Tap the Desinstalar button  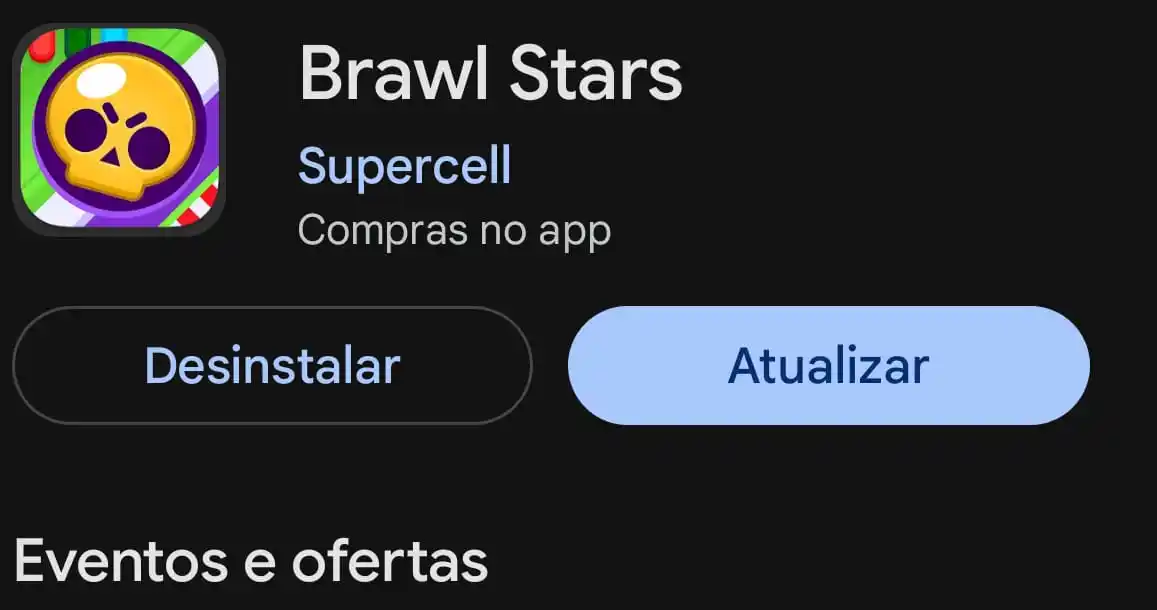click(272, 366)
